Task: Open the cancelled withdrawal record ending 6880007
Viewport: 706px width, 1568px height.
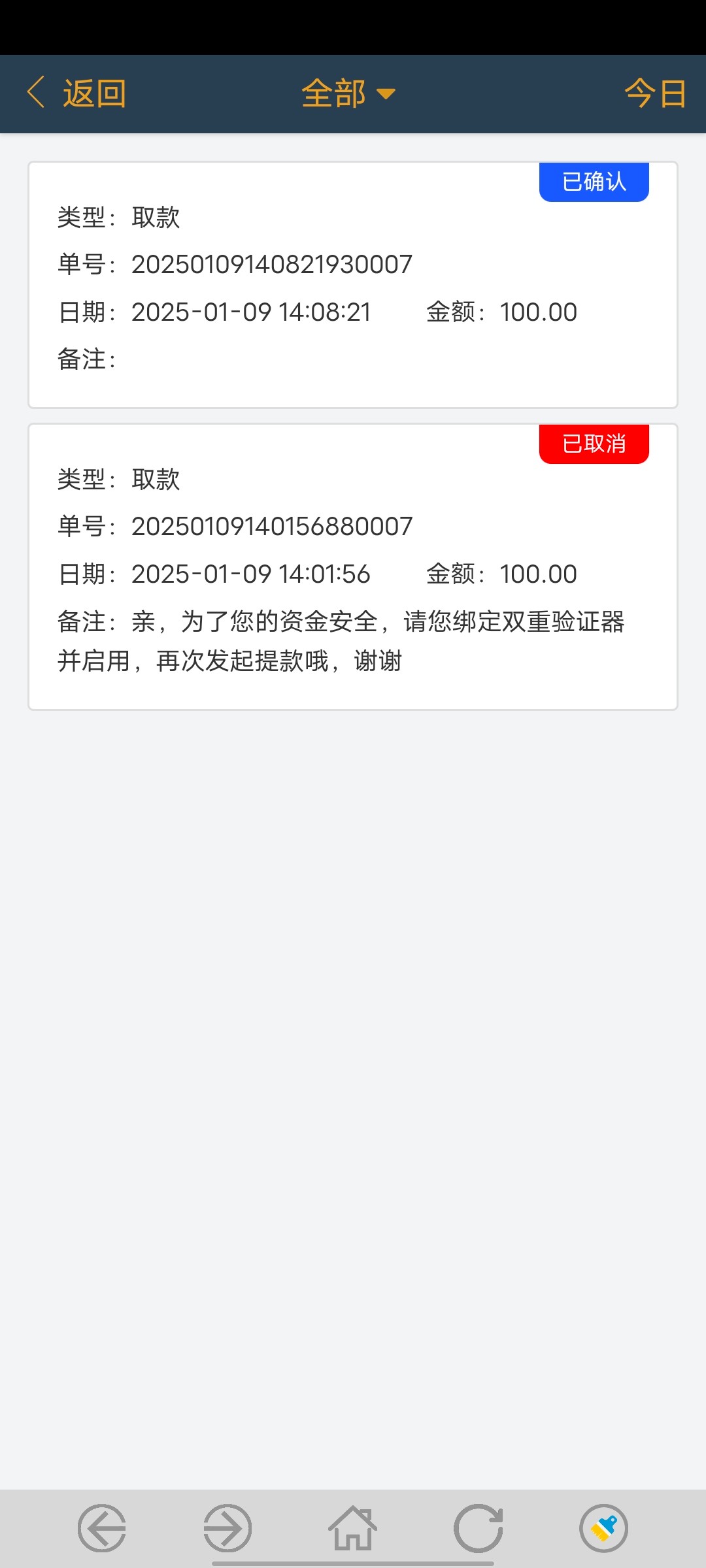Action: [353, 566]
